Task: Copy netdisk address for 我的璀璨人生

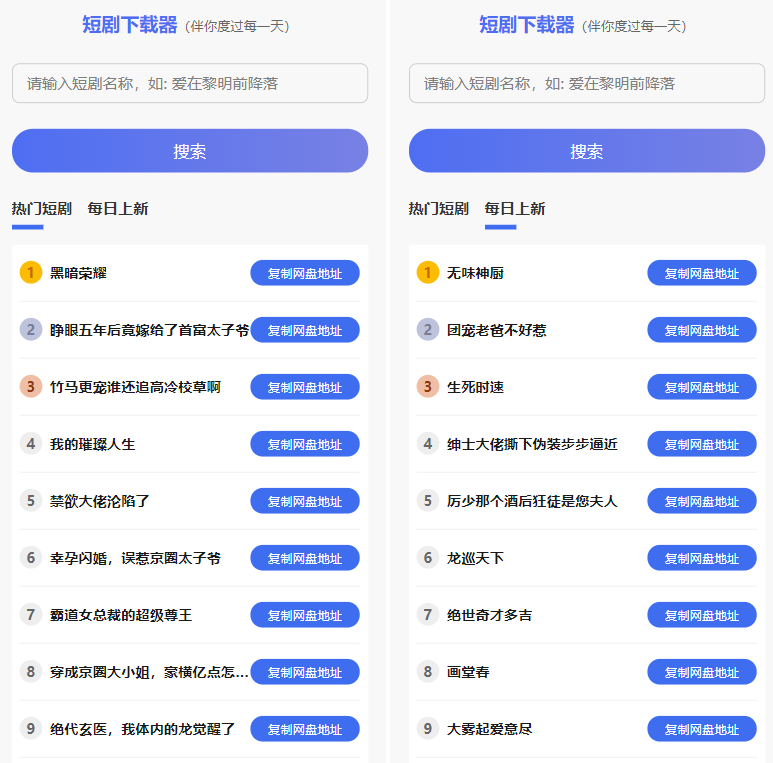Action: pyautogui.click(x=304, y=444)
